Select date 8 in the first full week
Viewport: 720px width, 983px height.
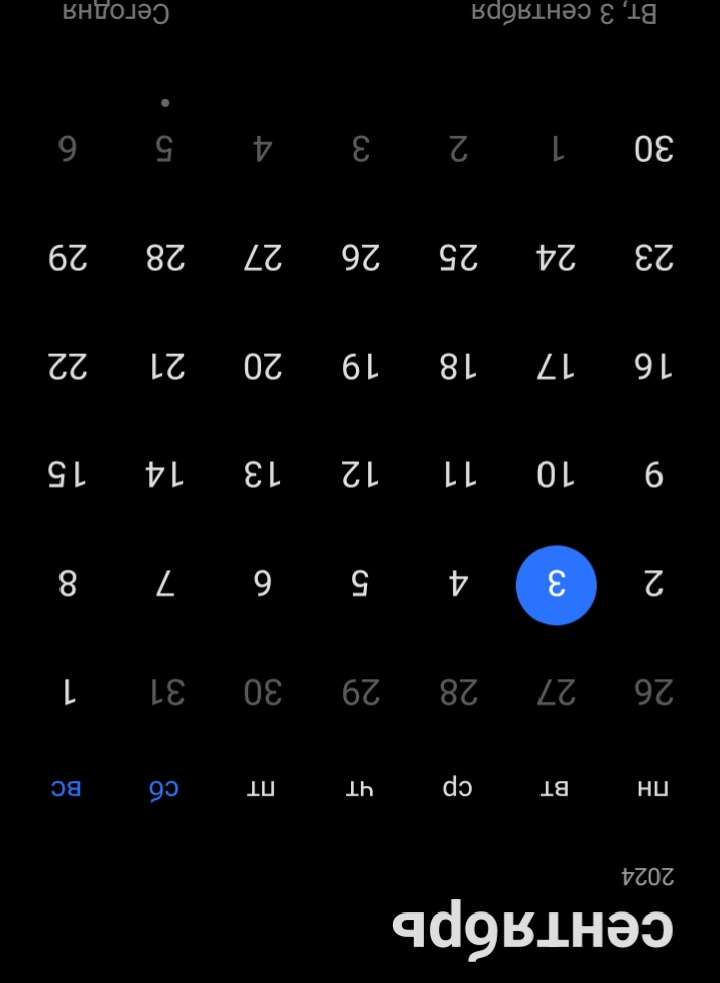click(67, 585)
